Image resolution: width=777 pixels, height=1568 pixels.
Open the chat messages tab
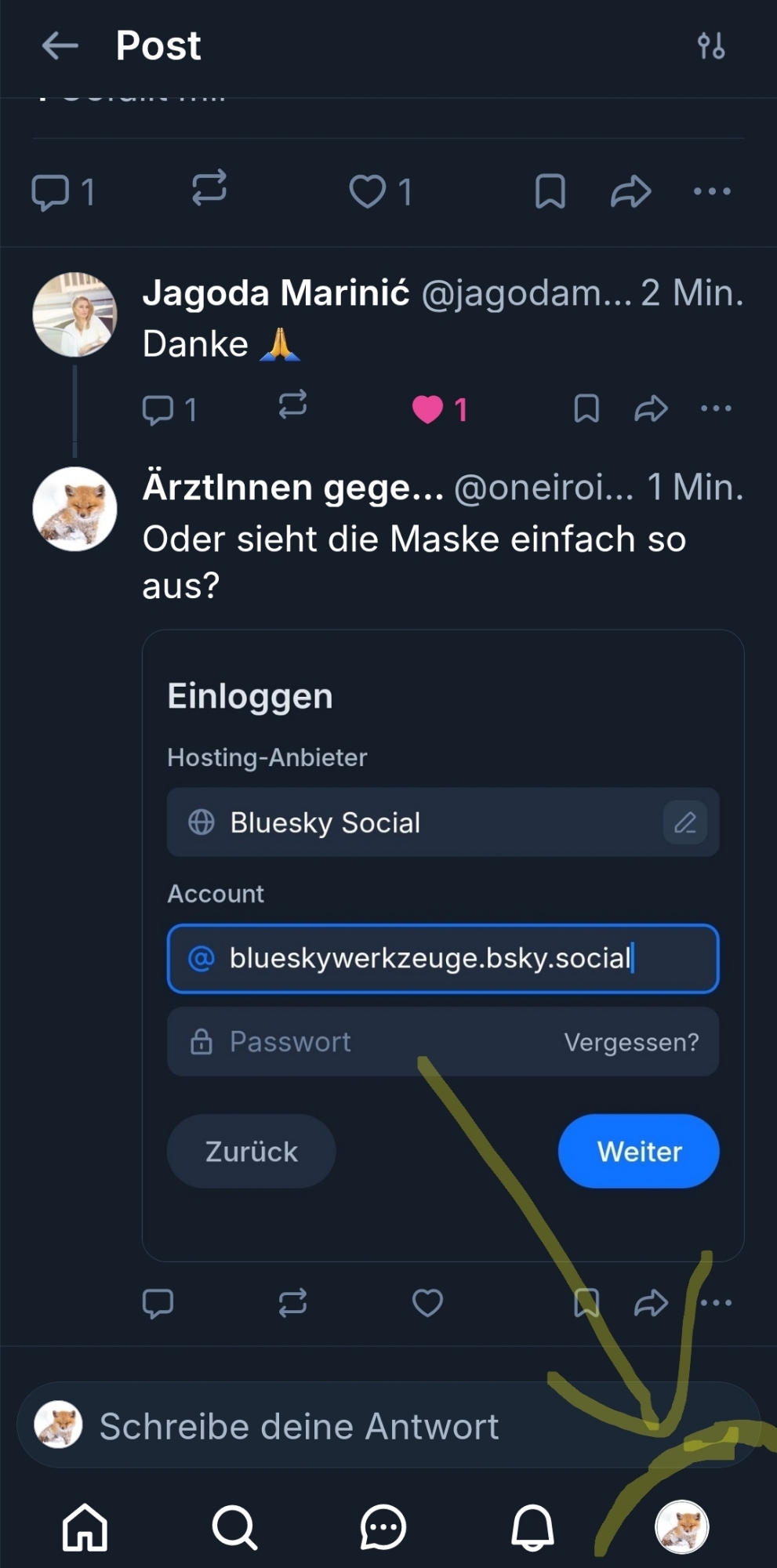pyautogui.click(x=383, y=1527)
